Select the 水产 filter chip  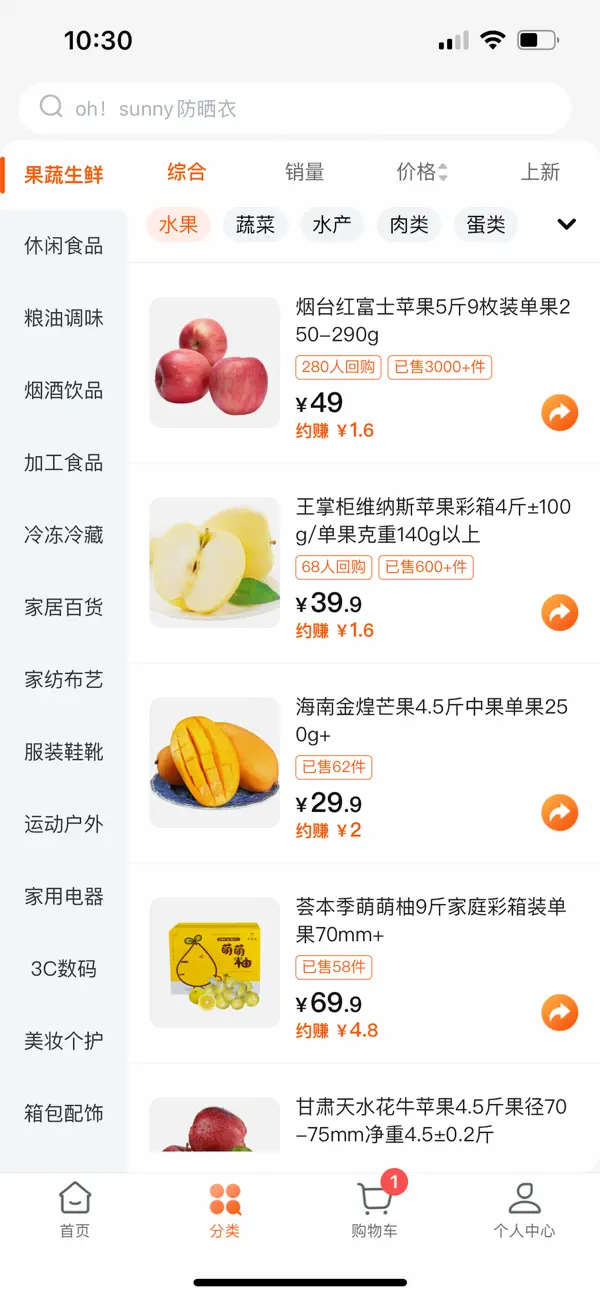coord(332,225)
